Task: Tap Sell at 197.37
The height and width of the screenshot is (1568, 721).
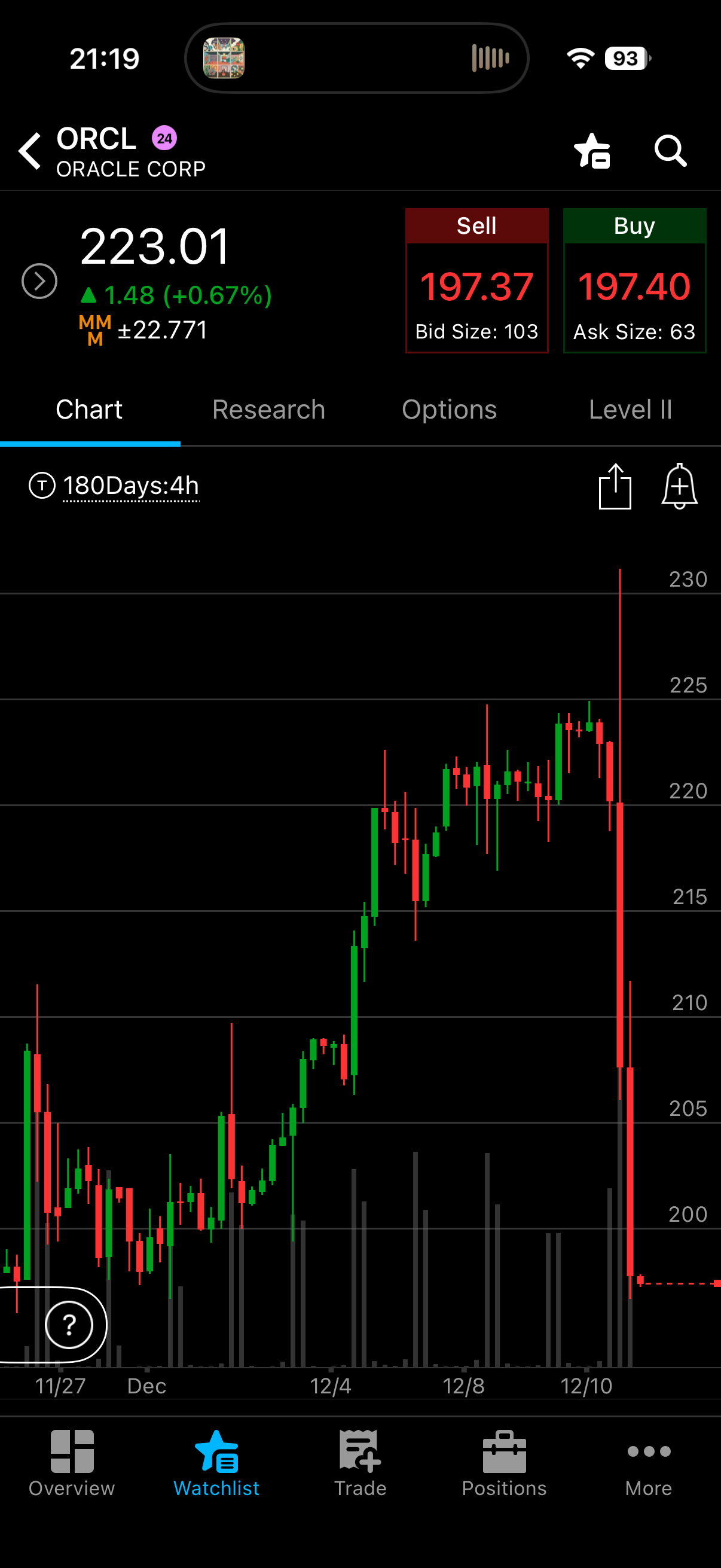Action: pos(476,281)
